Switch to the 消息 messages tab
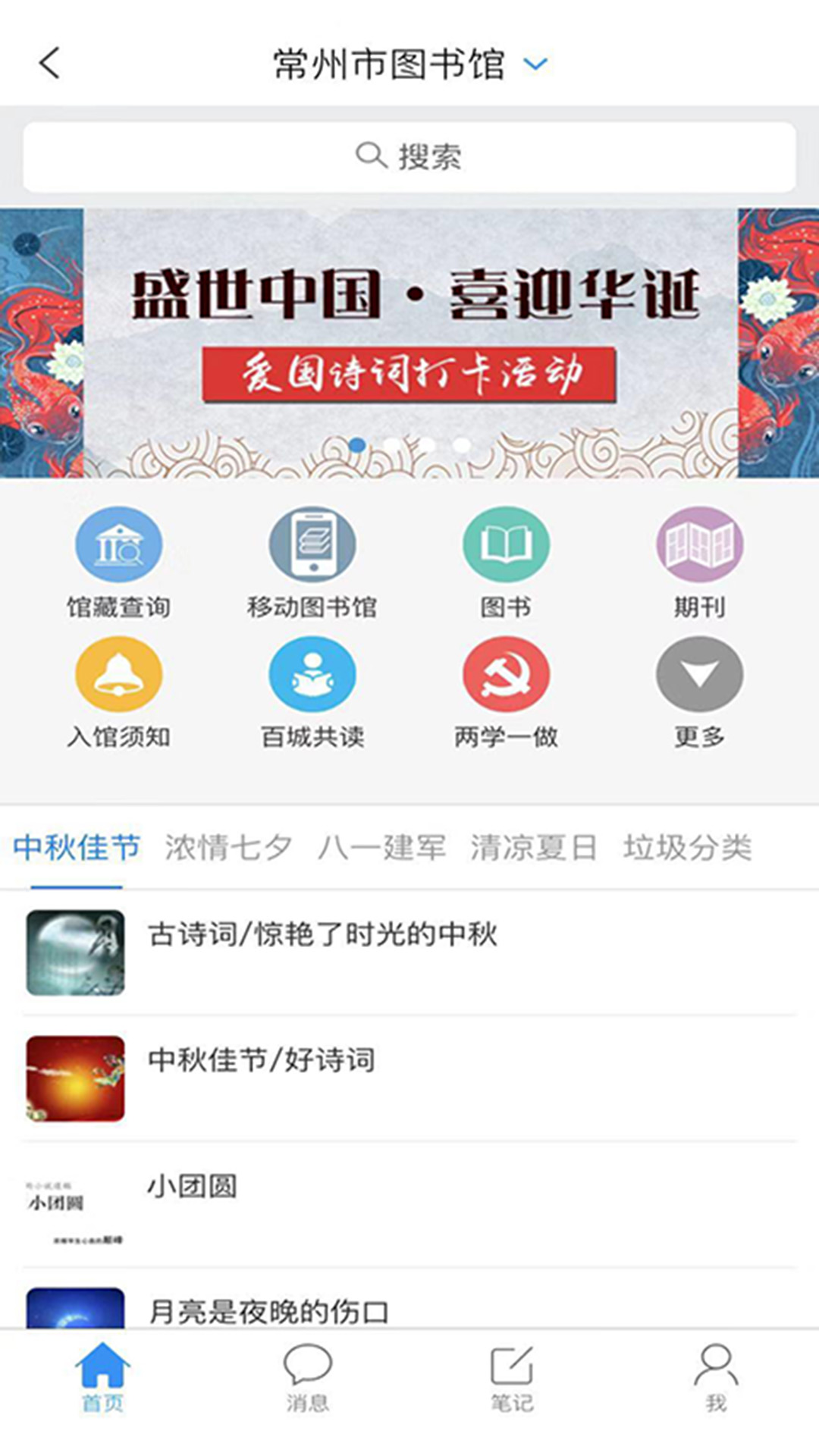The image size is (819, 1456). click(x=307, y=1376)
